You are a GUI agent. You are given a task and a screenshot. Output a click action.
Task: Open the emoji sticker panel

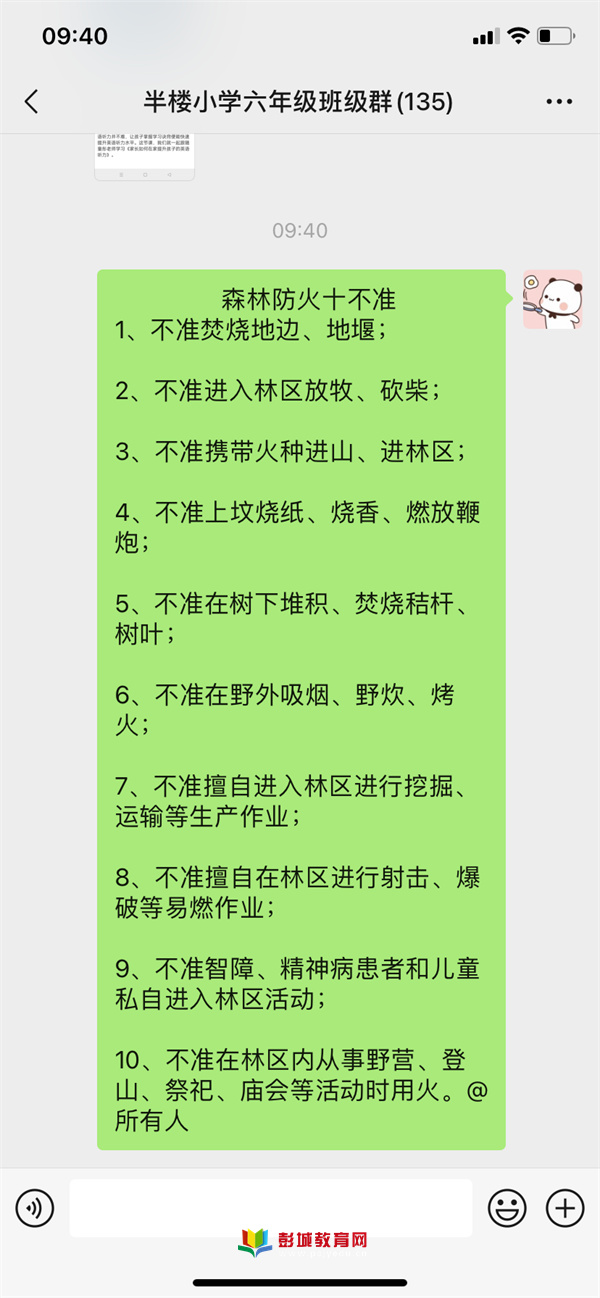507,1208
